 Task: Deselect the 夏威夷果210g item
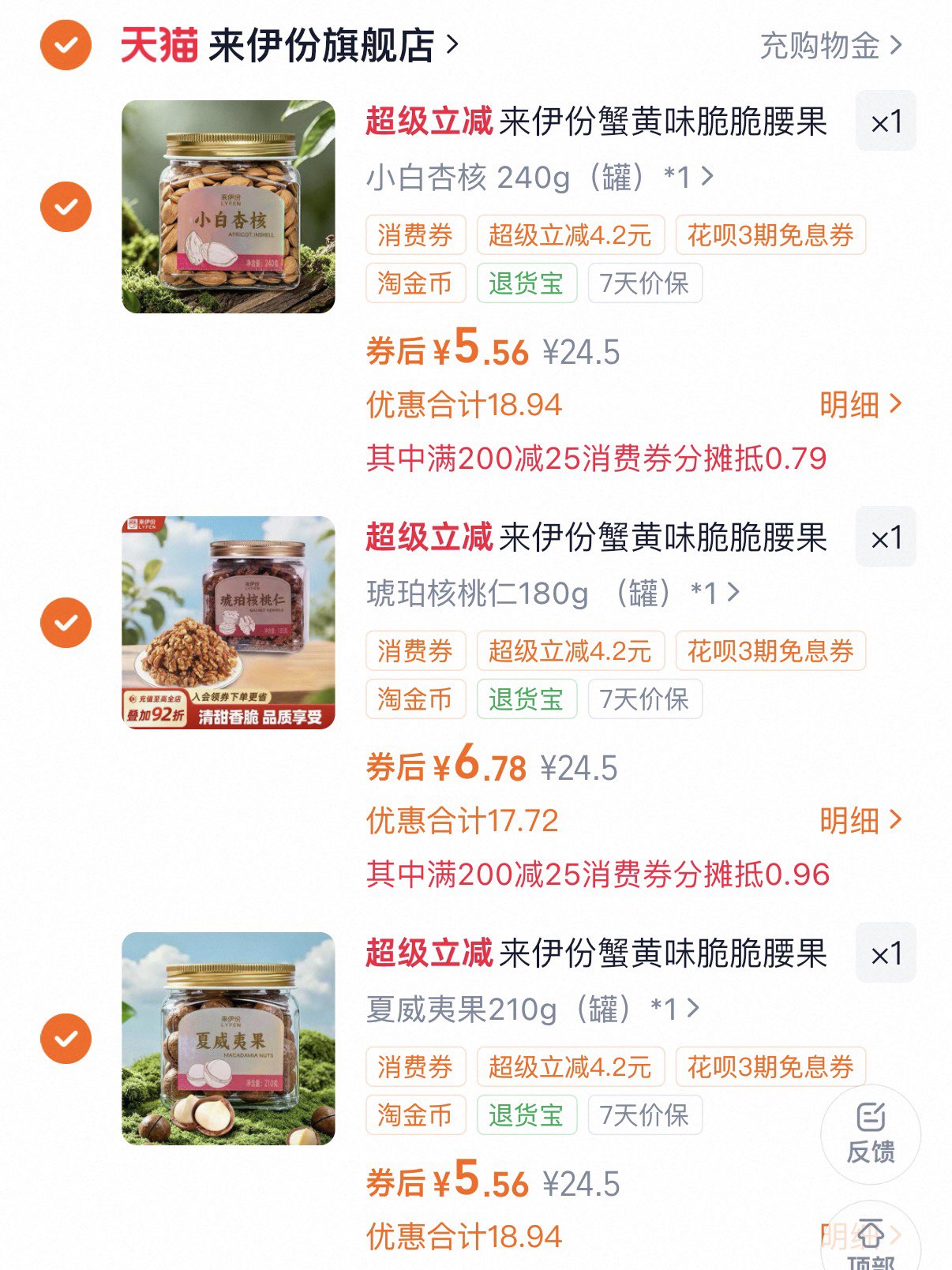(x=66, y=1039)
